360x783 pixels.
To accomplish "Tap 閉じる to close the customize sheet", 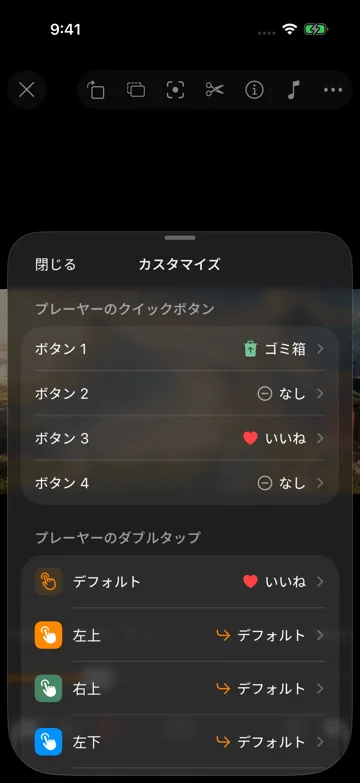I will coord(55,264).
